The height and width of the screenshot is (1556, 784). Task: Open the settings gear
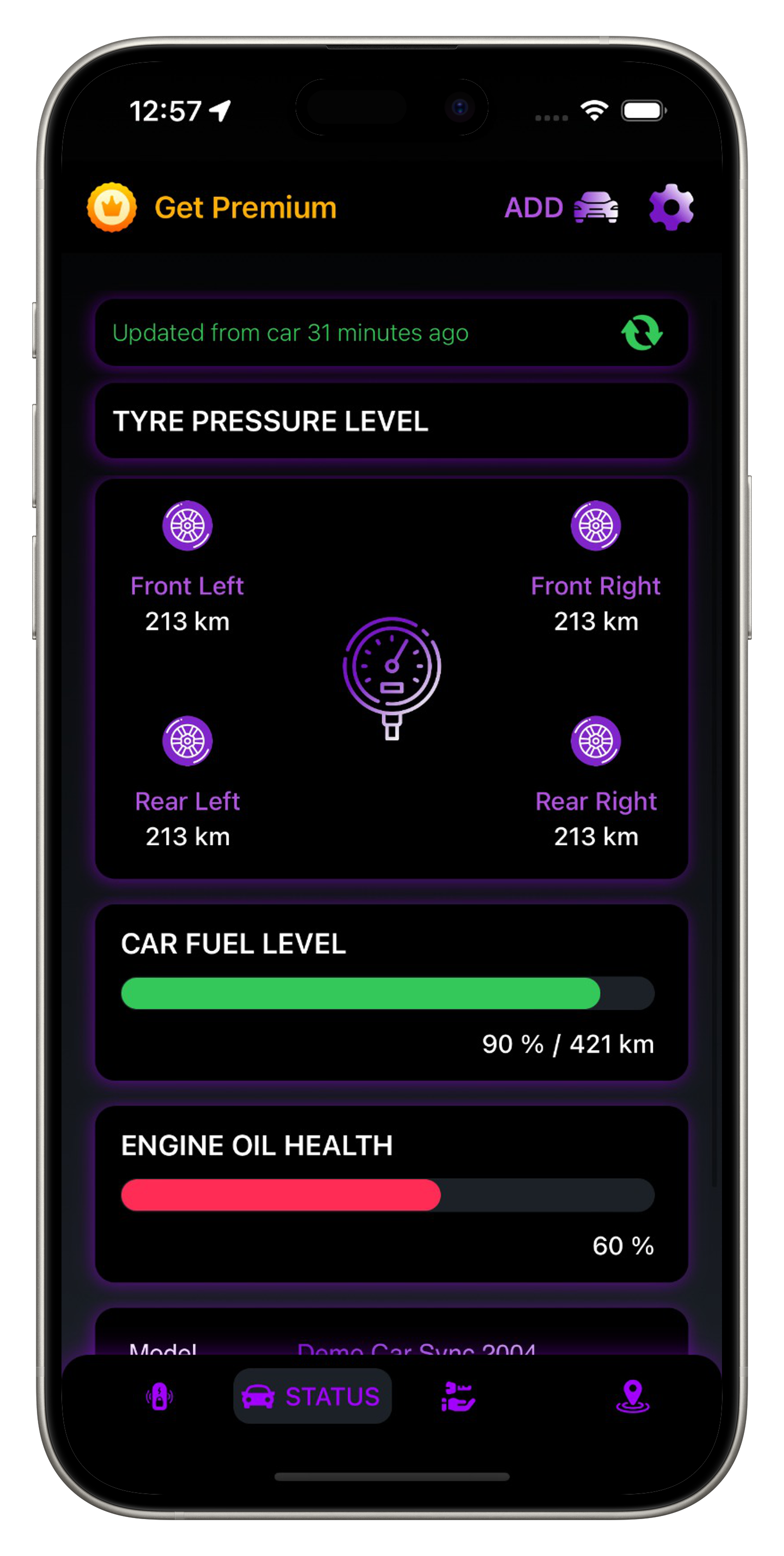671,207
